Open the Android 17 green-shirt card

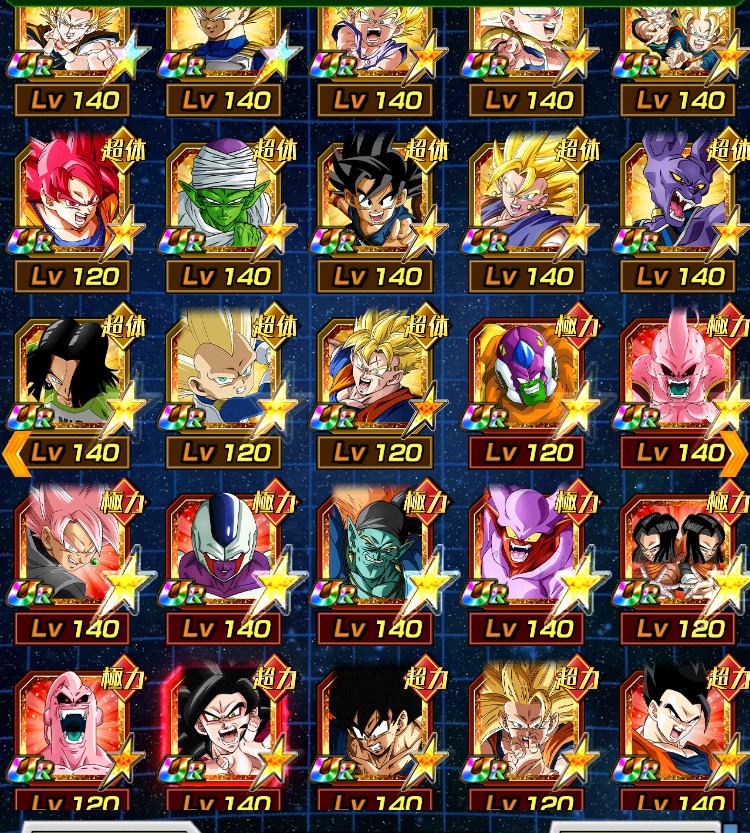pyautogui.click(x=72, y=376)
